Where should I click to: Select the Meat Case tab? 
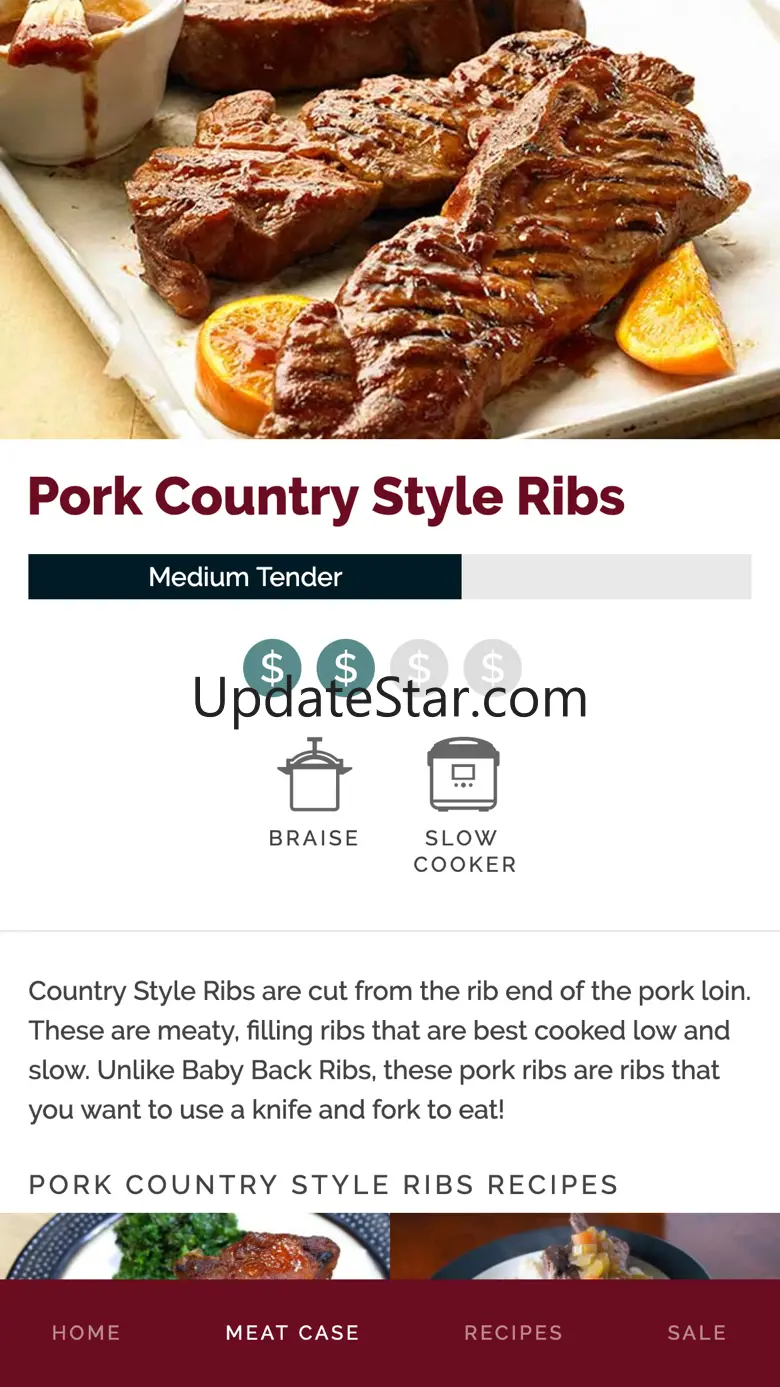coord(292,1332)
